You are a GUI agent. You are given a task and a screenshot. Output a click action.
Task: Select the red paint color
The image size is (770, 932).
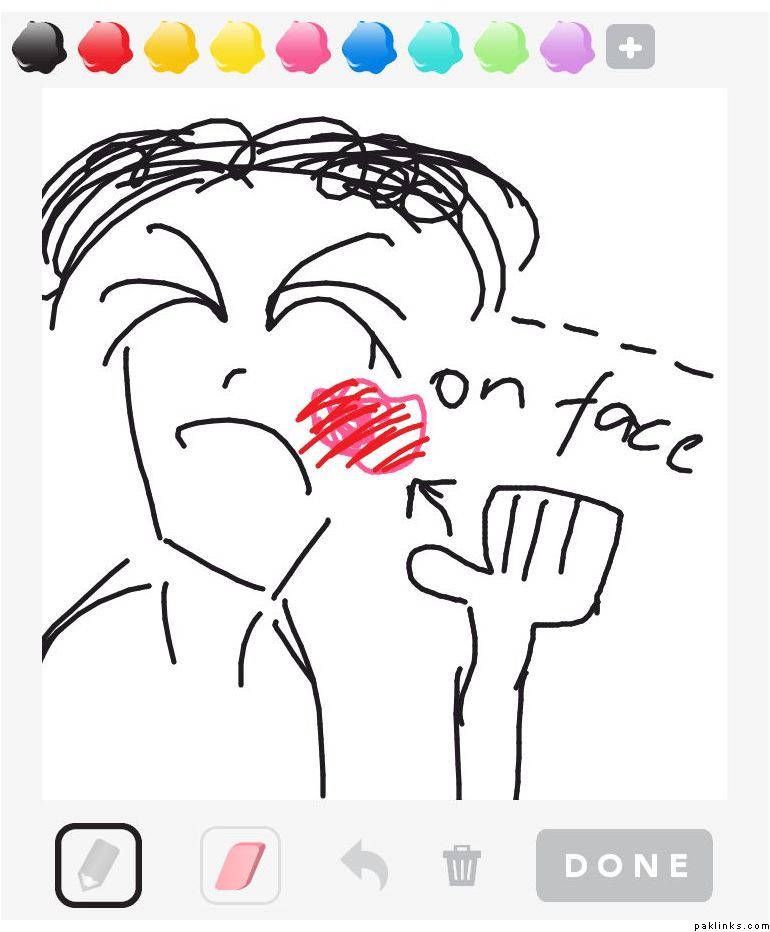[105, 47]
